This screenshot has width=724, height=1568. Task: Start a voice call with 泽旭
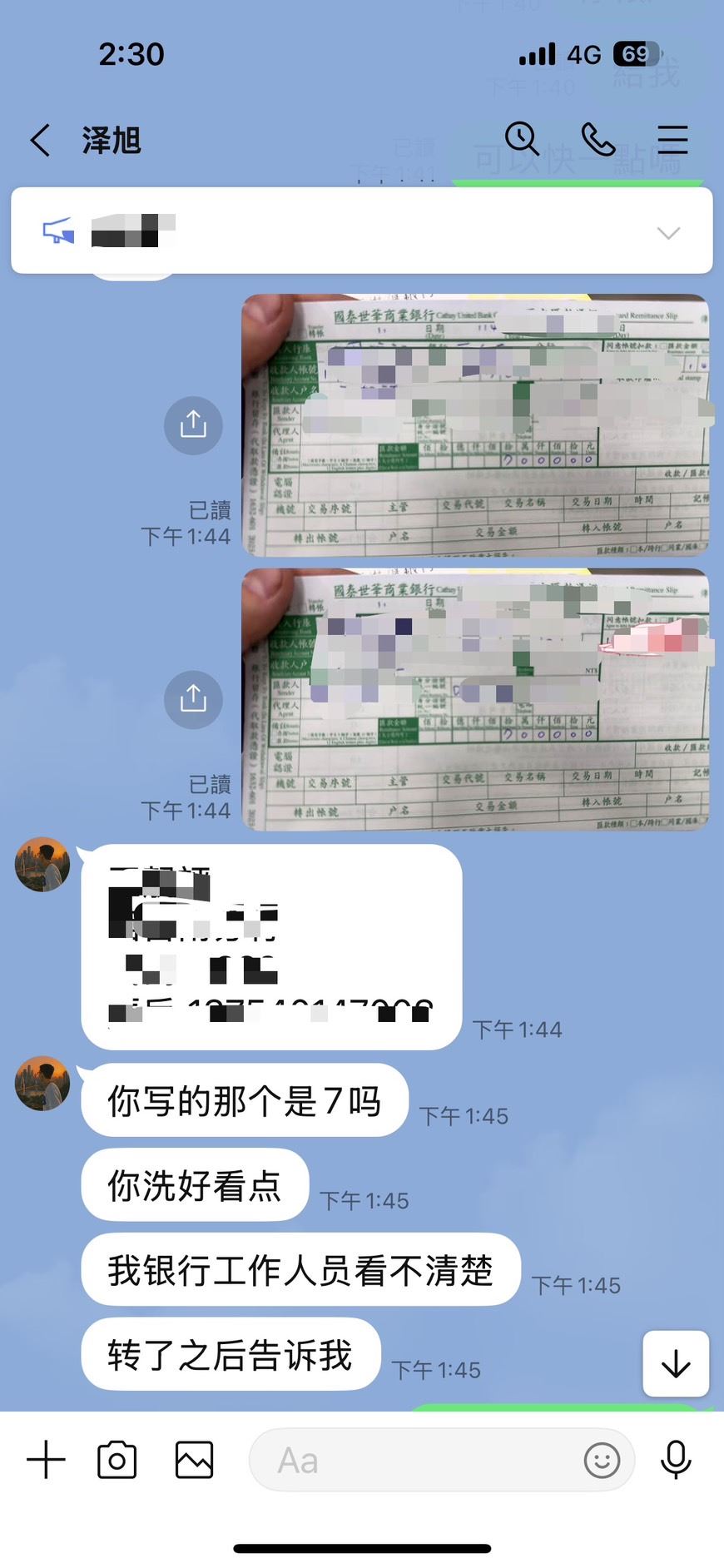tap(598, 139)
